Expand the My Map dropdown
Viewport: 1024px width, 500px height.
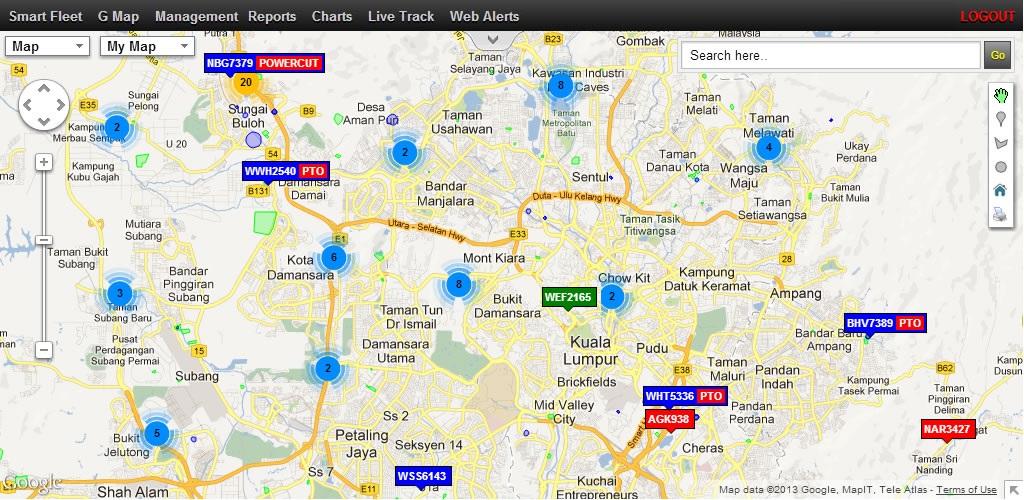(x=147, y=46)
